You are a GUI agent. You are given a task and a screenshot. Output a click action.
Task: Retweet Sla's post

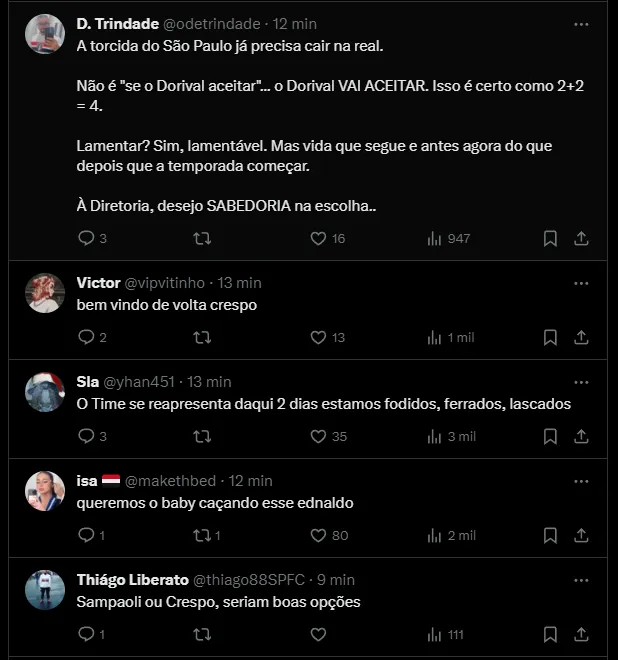click(201, 437)
